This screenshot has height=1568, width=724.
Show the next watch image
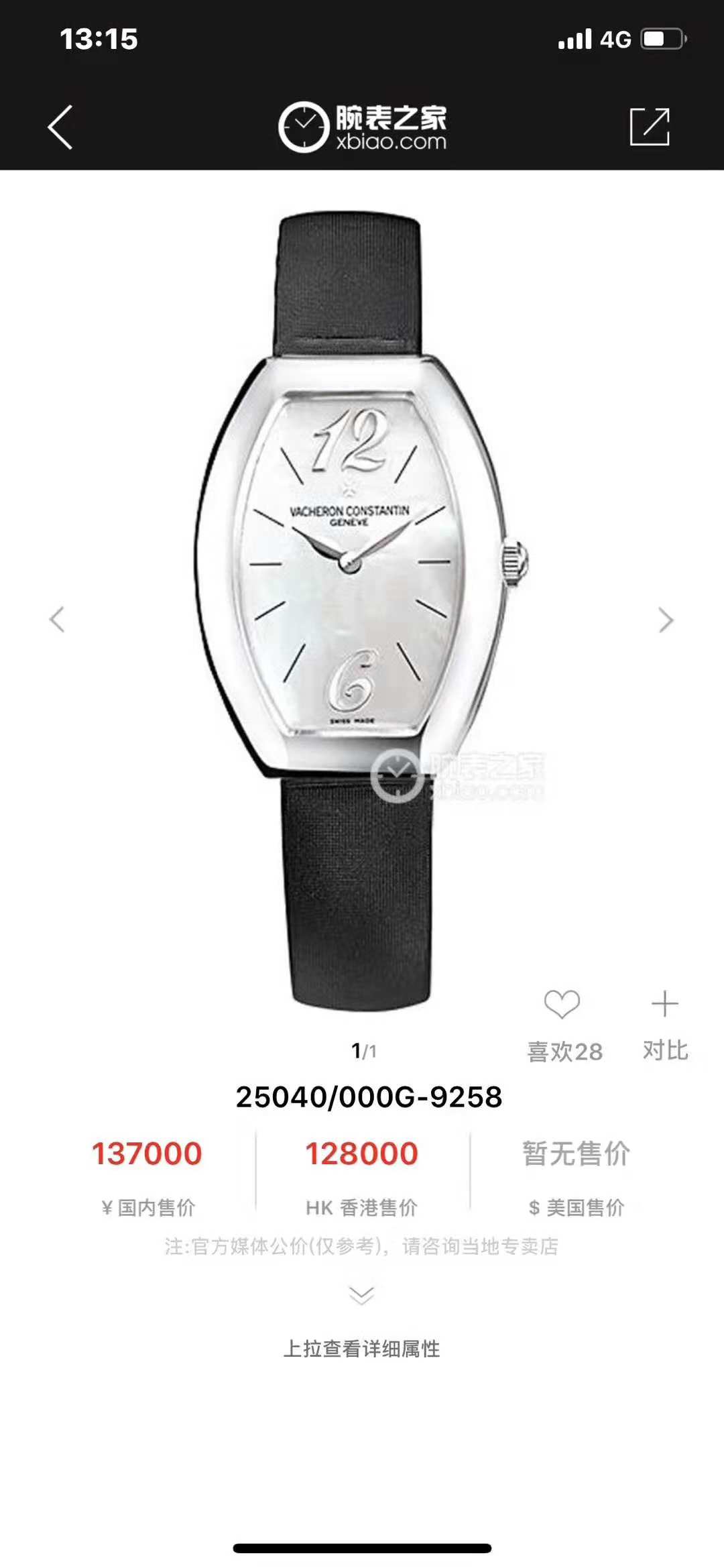click(665, 620)
